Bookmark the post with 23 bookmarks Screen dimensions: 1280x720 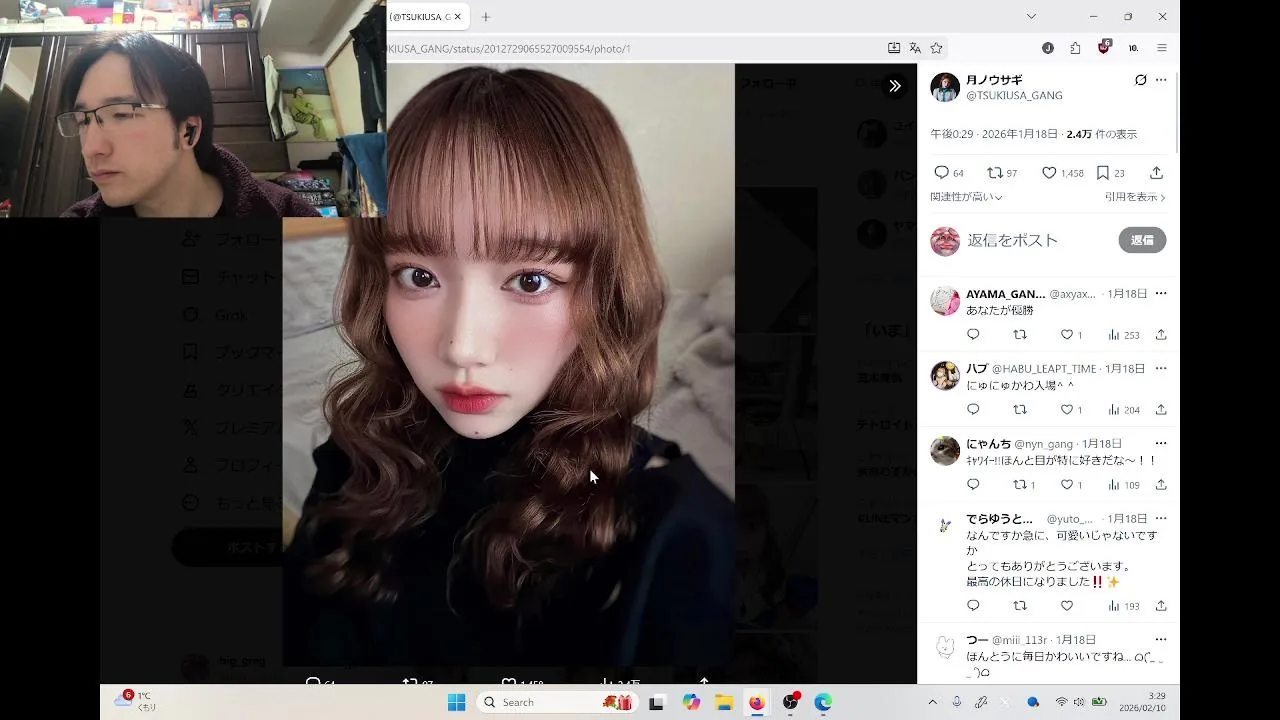pos(1103,173)
